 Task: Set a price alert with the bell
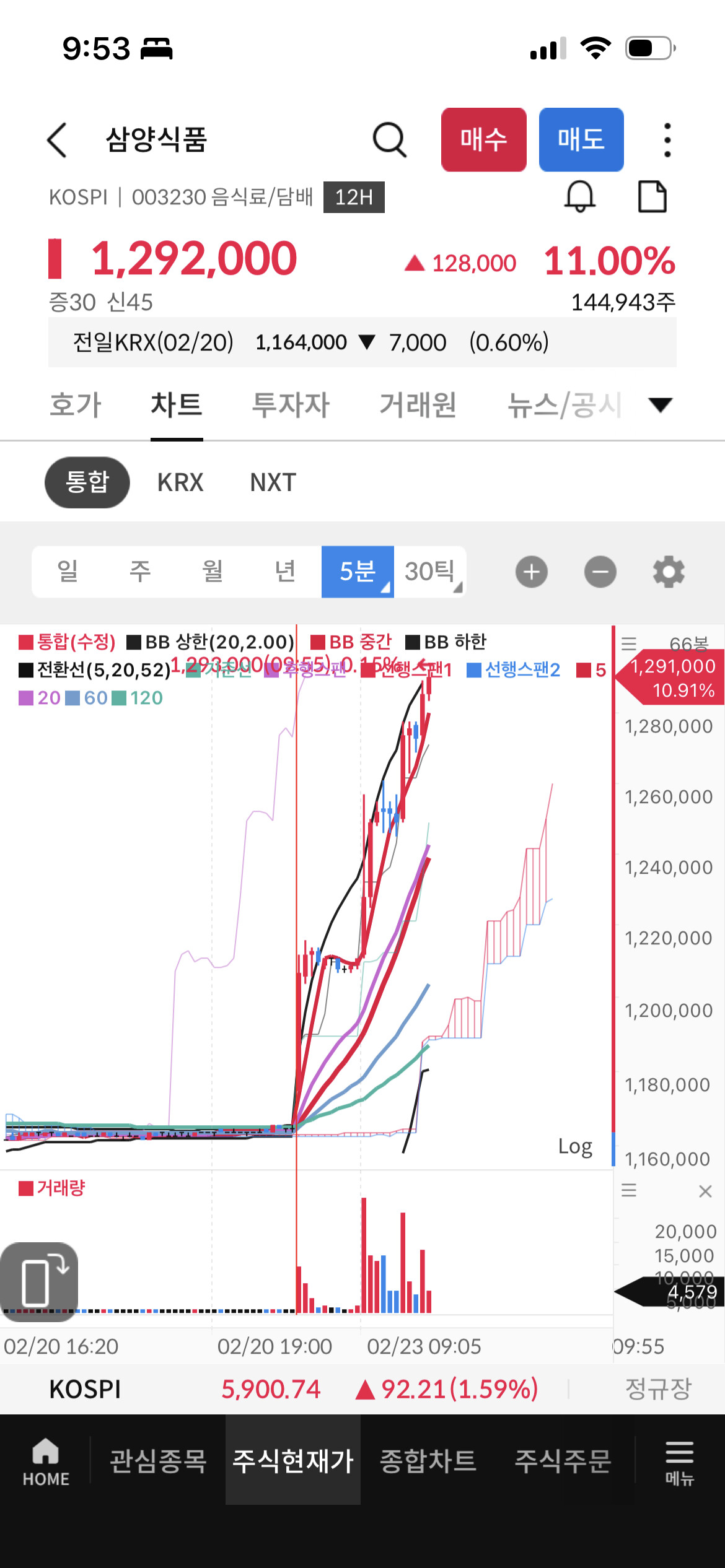tap(579, 197)
